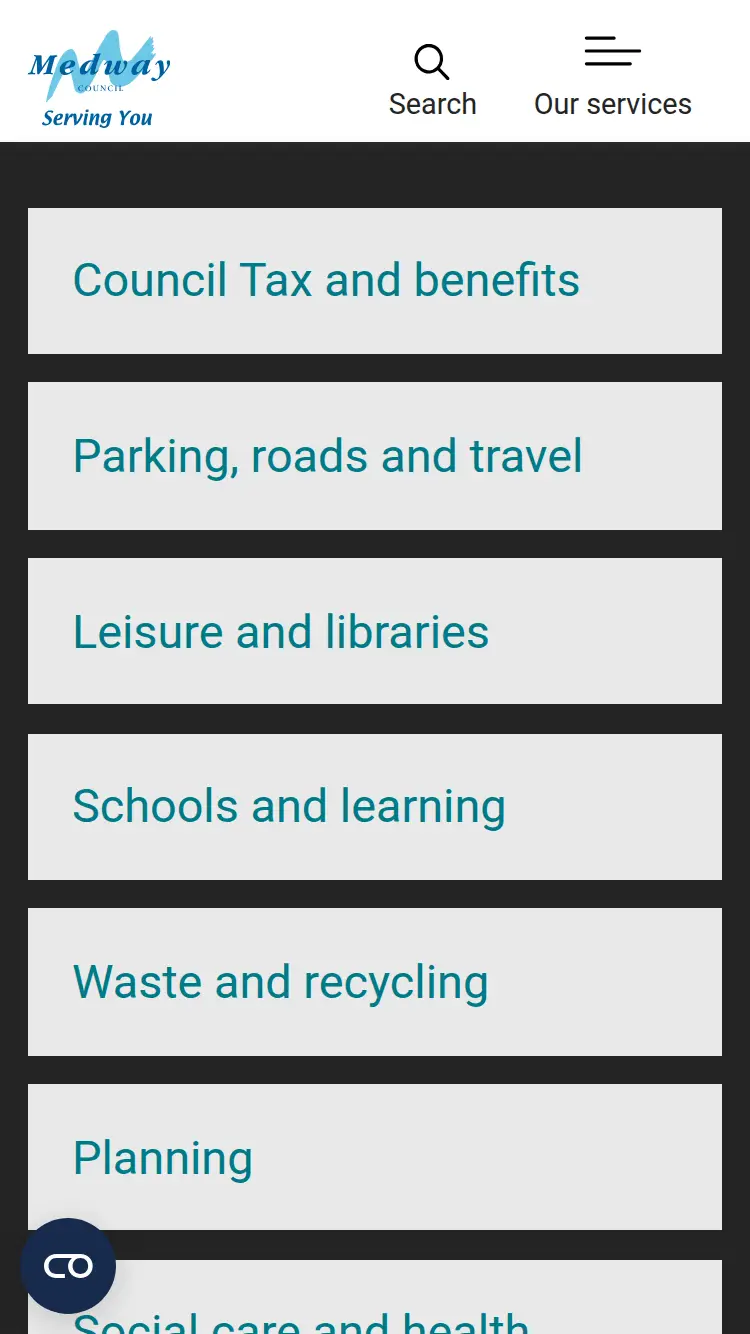
Task: Click the three-line Our services icon
Action: (612, 52)
